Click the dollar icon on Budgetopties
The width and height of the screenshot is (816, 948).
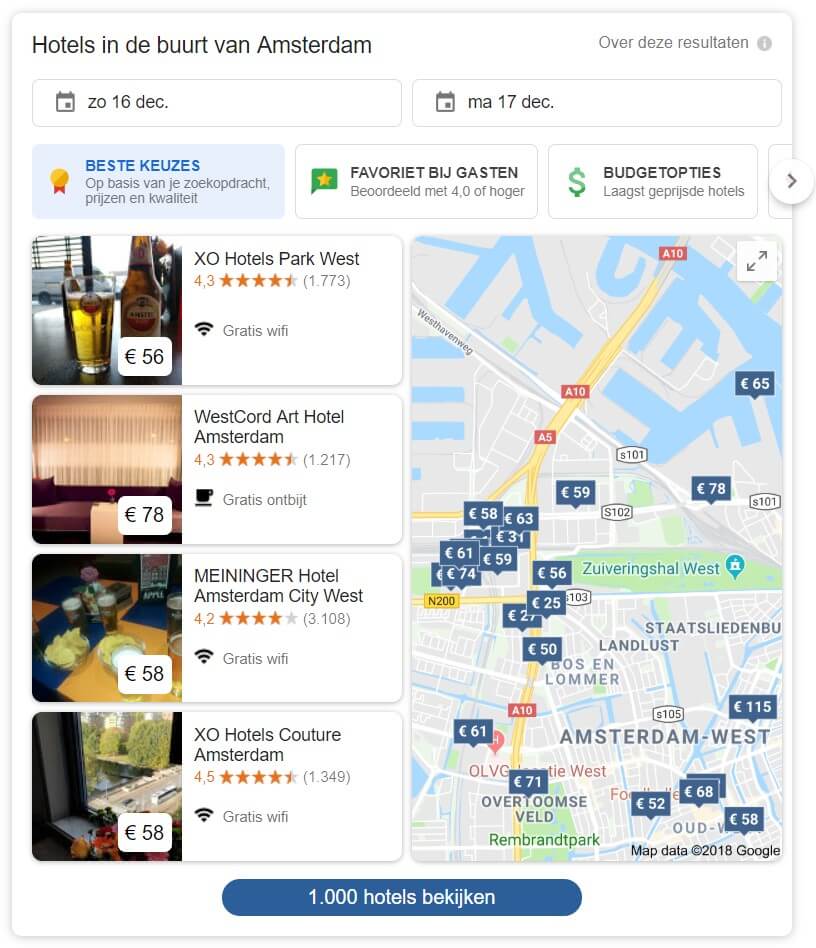tap(577, 181)
